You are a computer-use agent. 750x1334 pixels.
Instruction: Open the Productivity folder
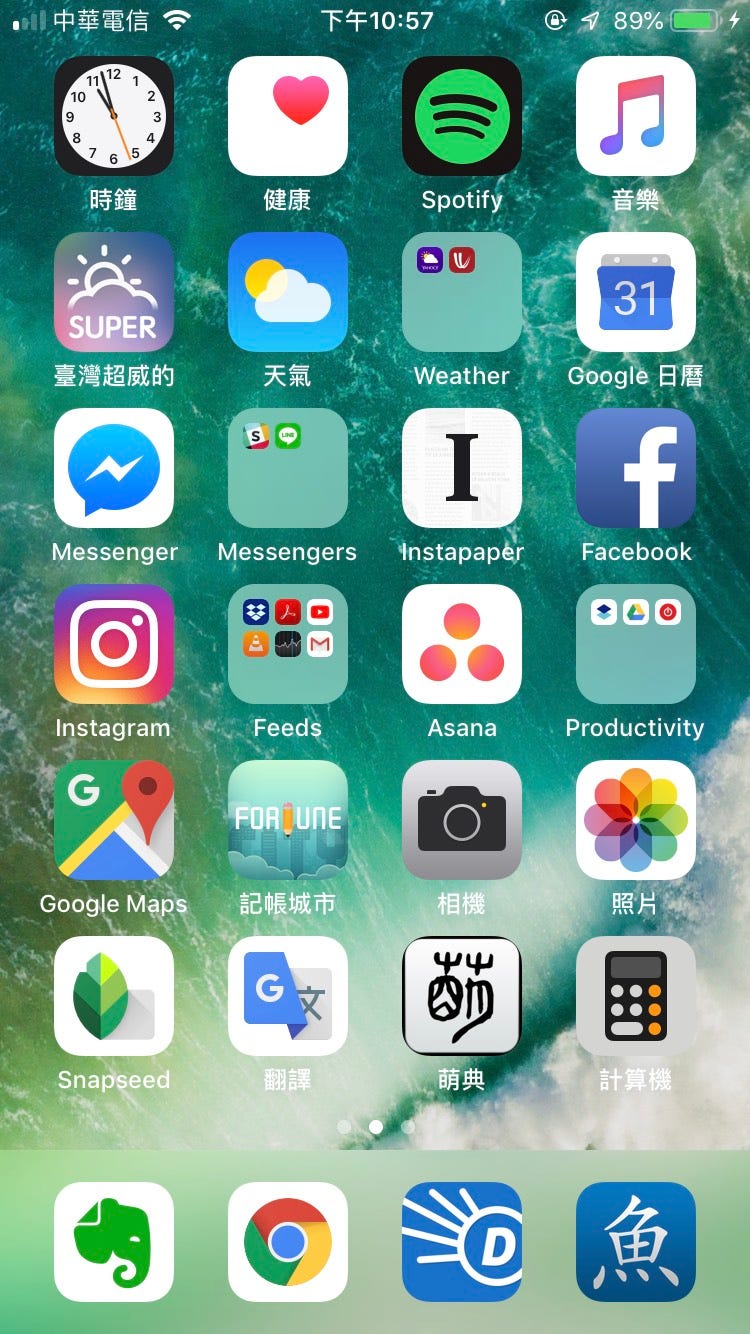635,644
